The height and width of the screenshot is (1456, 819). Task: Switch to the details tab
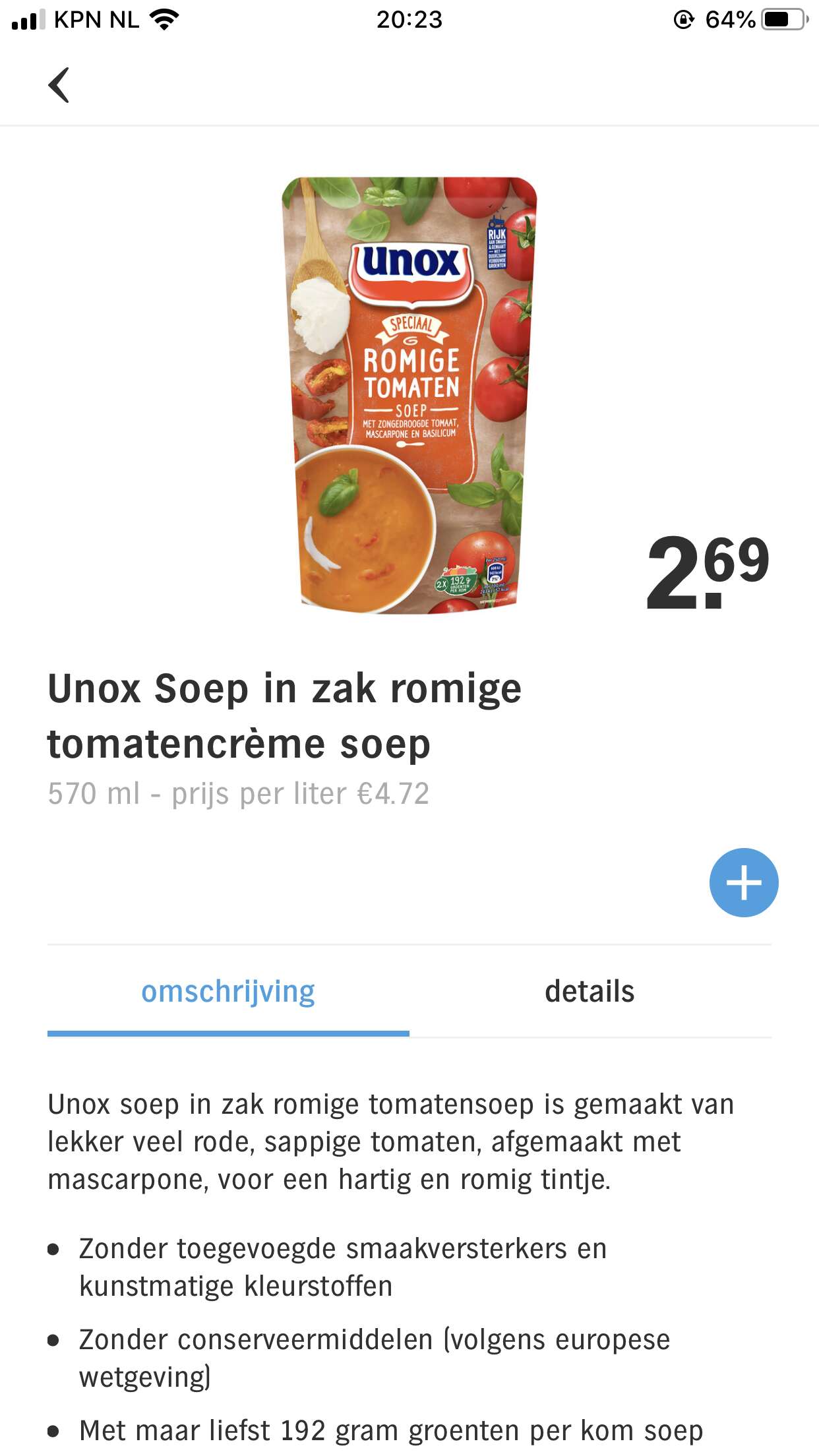coord(590,991)
